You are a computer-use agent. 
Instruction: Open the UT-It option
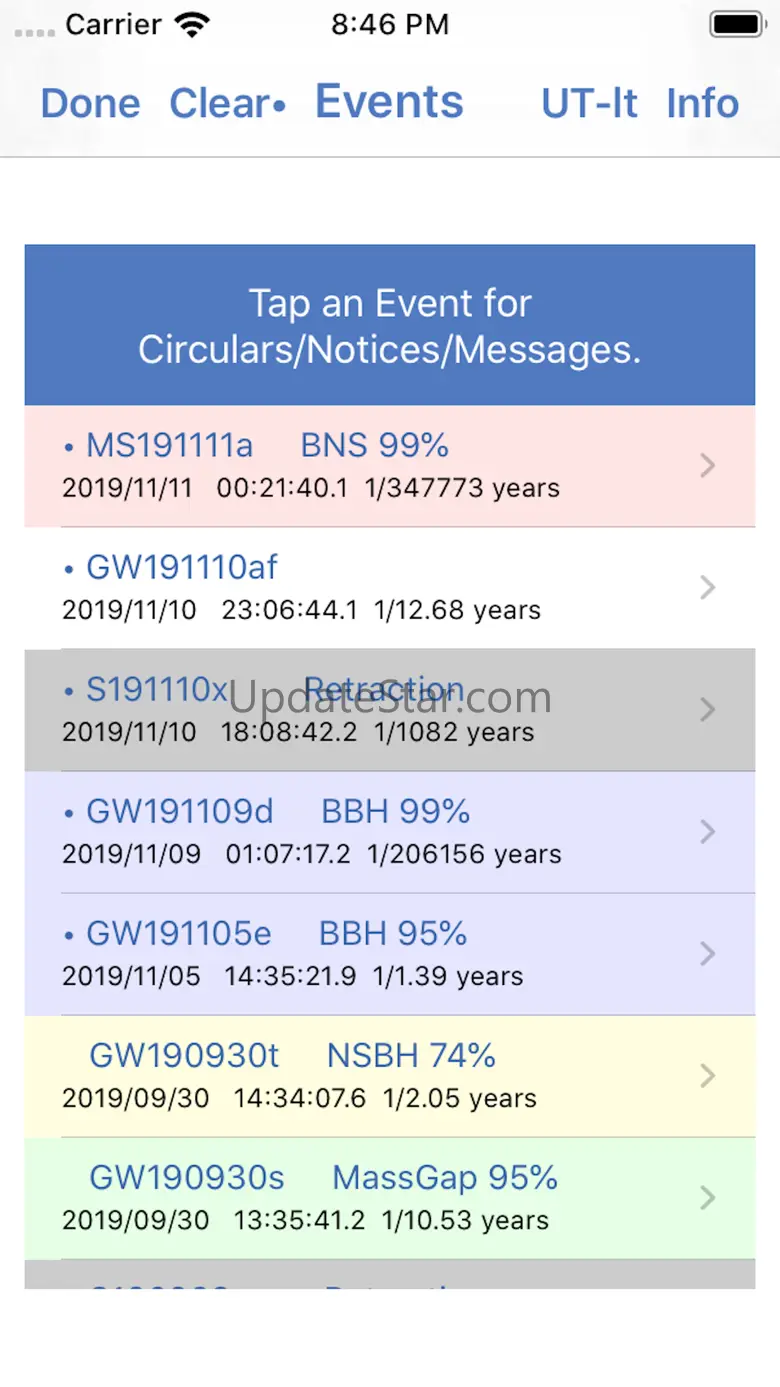(x=589, y=103)
